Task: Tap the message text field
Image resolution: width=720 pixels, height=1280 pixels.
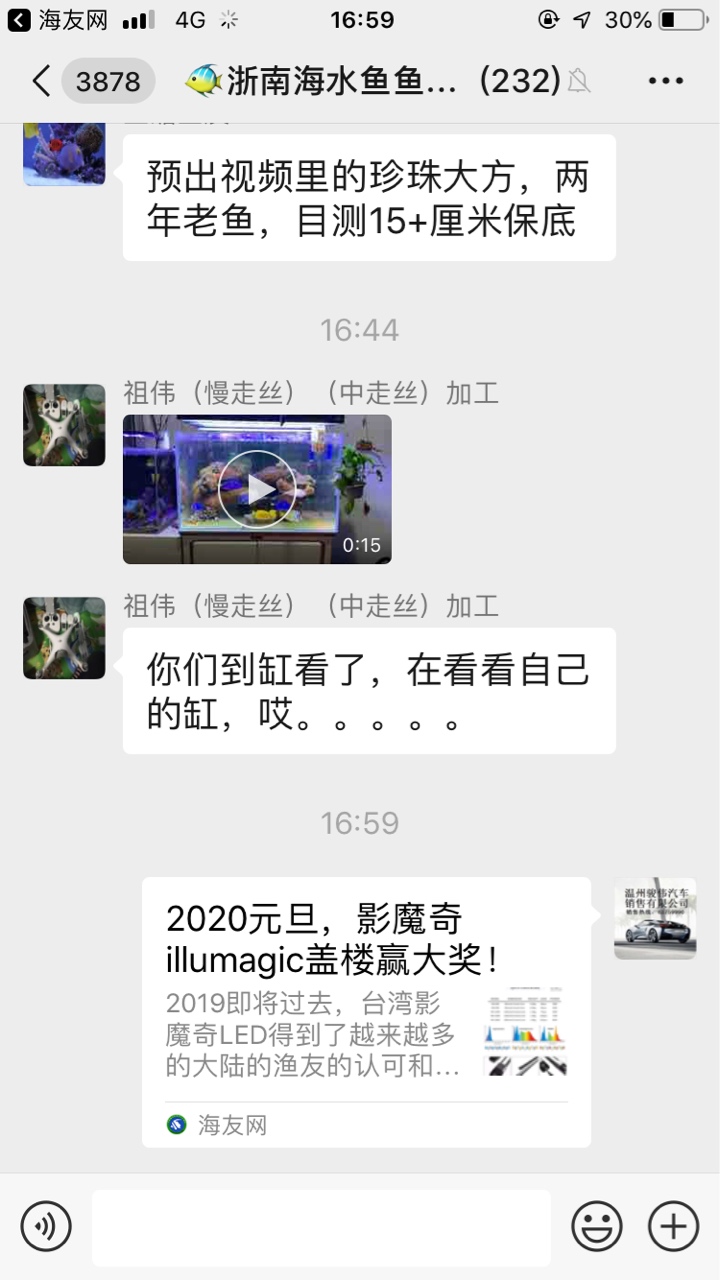Action: click(x=321, y=1227)
